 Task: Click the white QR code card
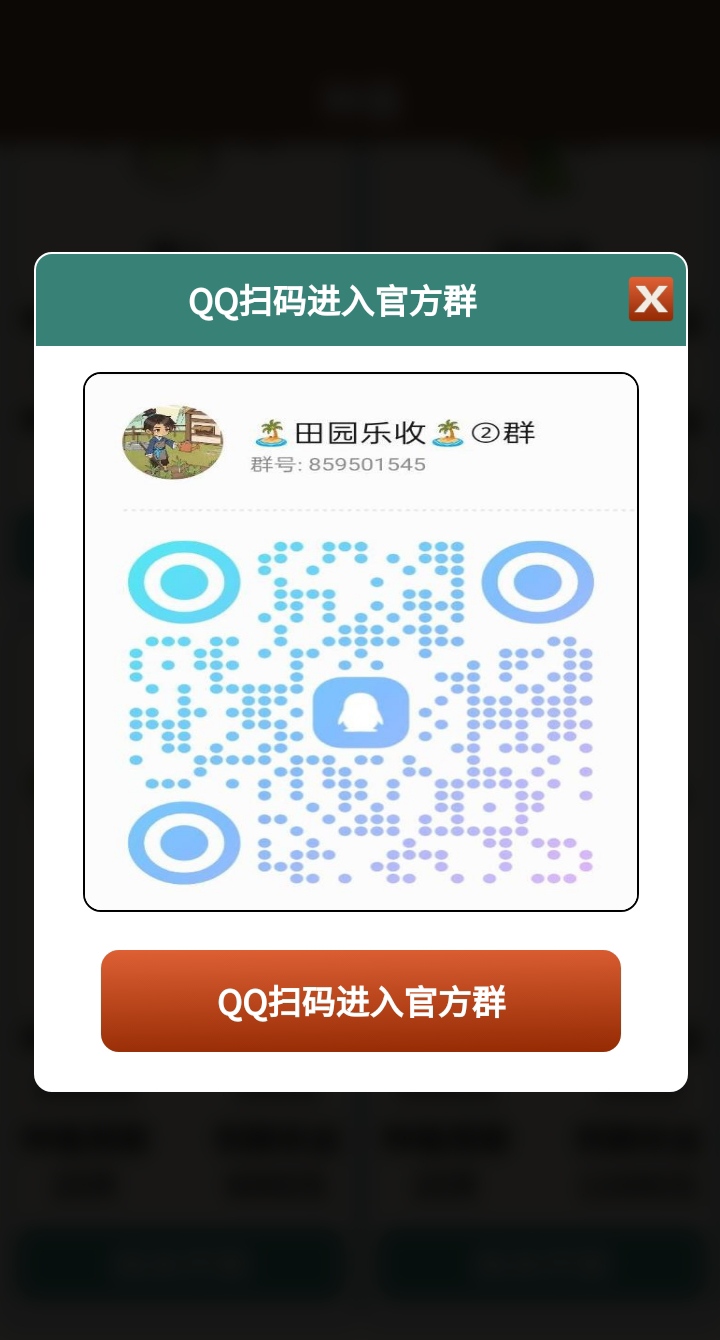click(361, 642)
